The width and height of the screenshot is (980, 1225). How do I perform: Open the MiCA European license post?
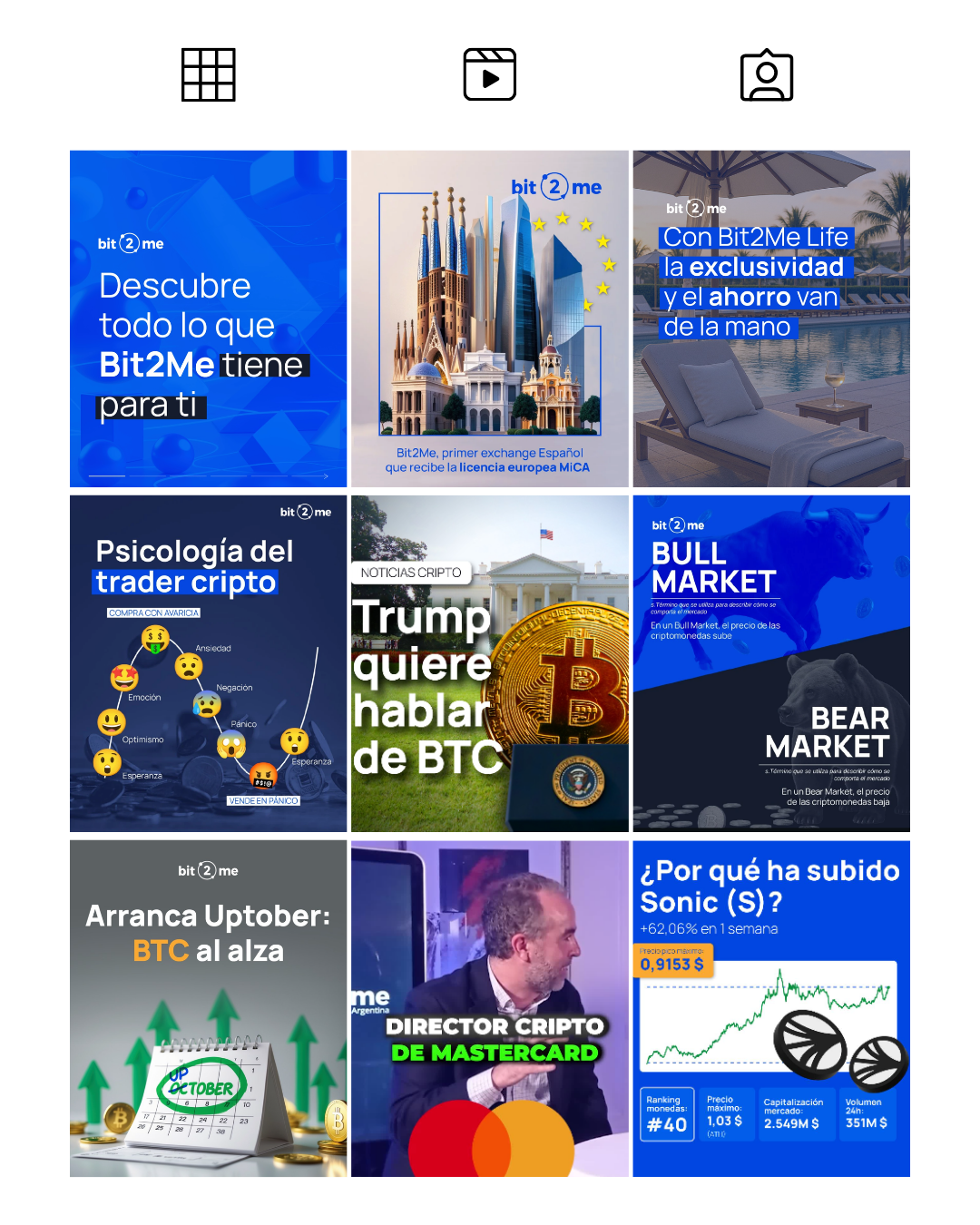click(x=490, y=318)
